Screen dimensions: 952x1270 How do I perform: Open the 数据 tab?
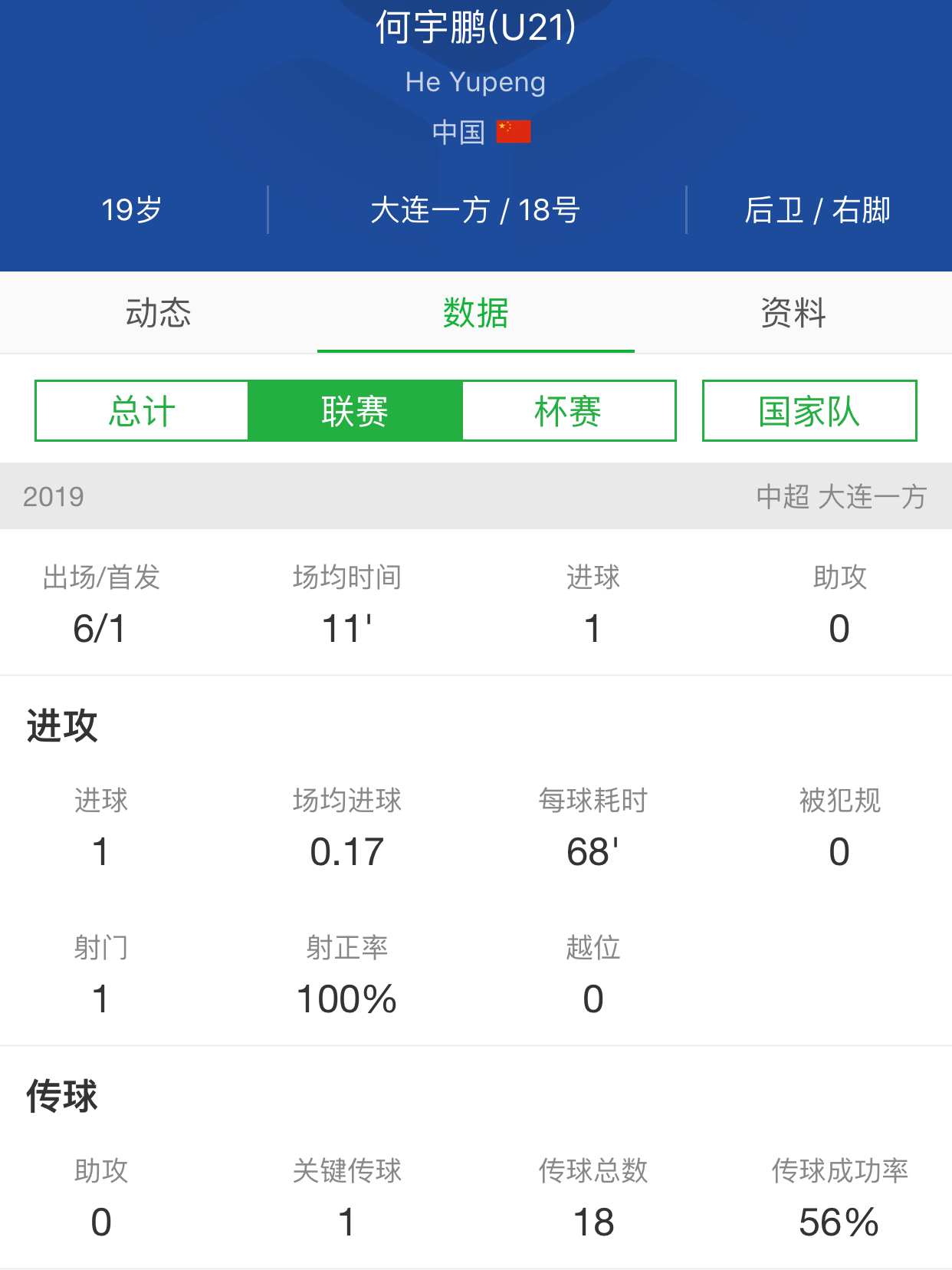tap(476, 313)
